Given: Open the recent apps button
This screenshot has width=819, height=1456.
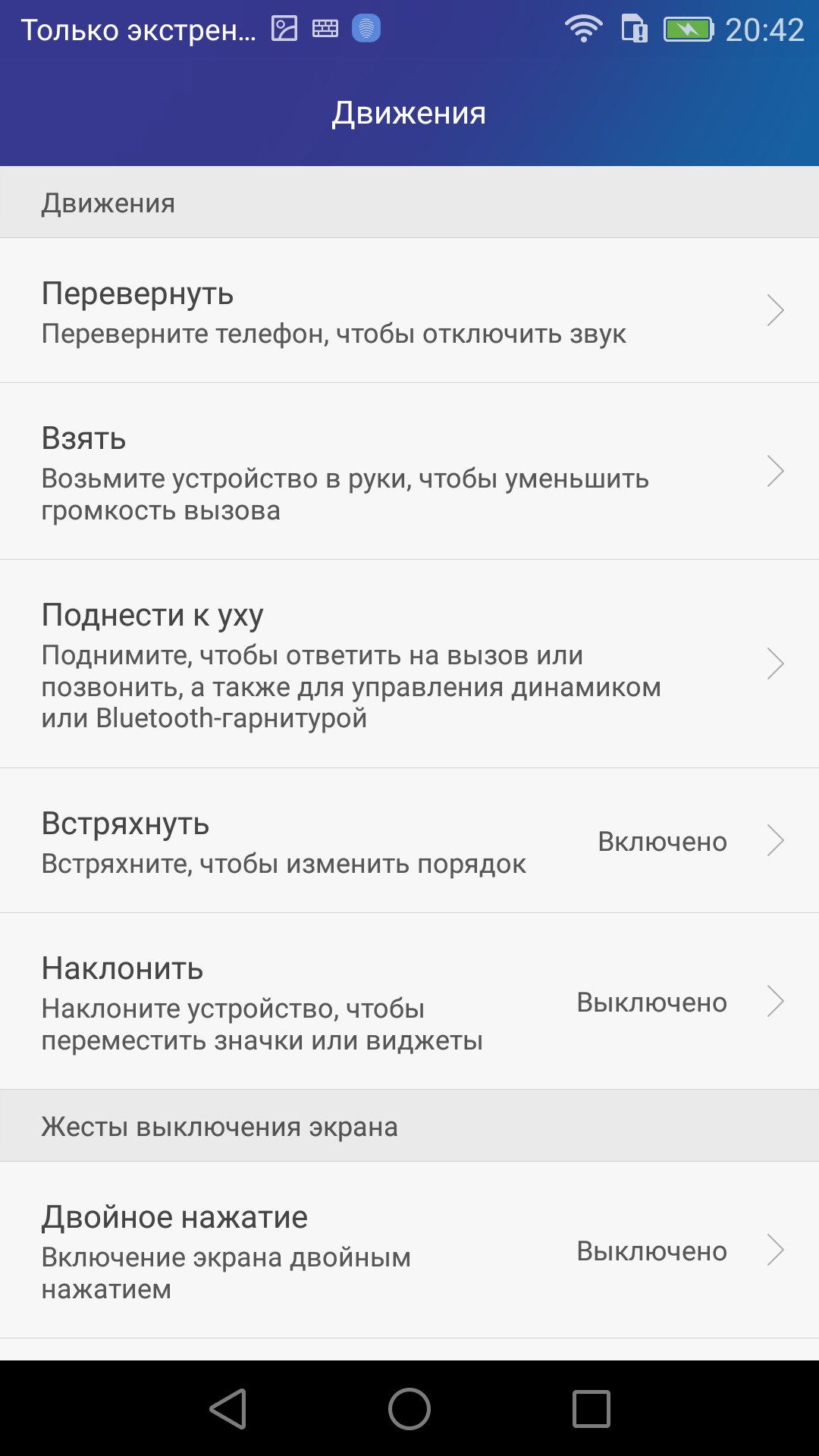Looking at the screenshot, I should click(x=591, y=1409).
